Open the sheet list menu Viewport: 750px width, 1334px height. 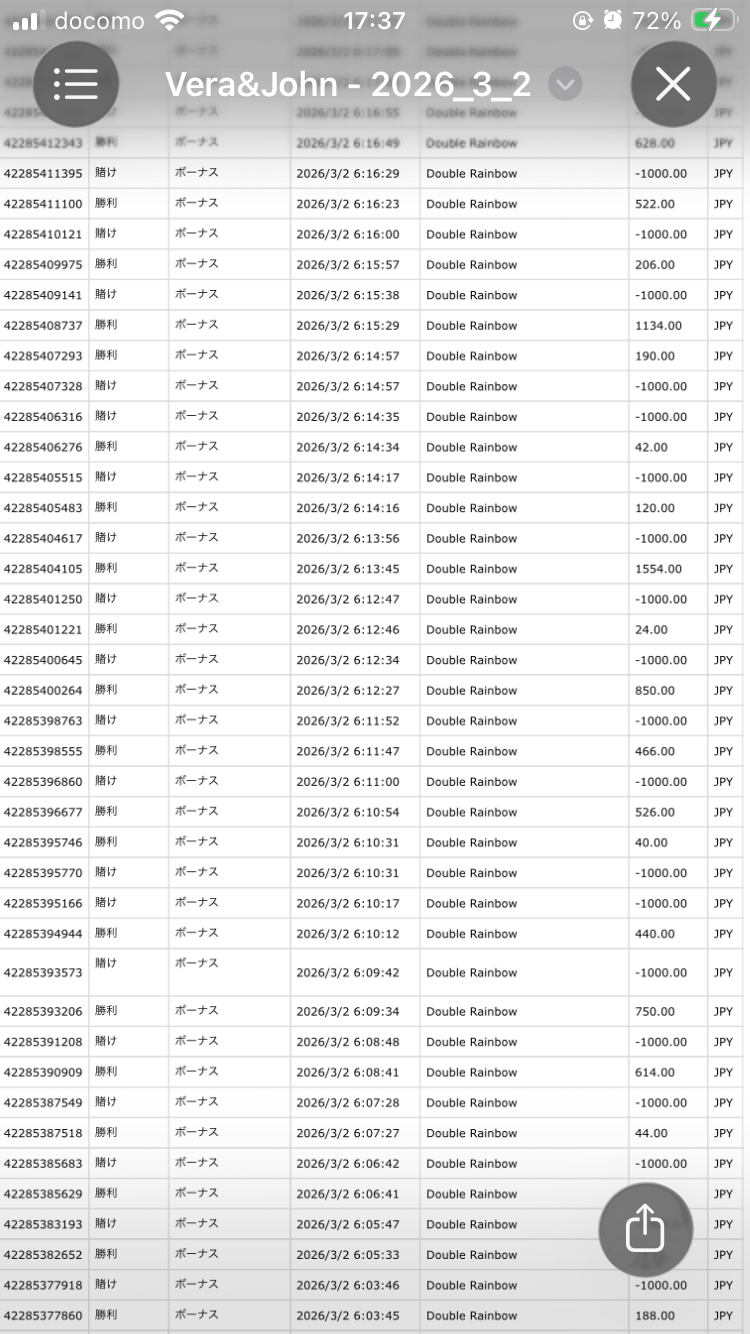tap(76, 84)
